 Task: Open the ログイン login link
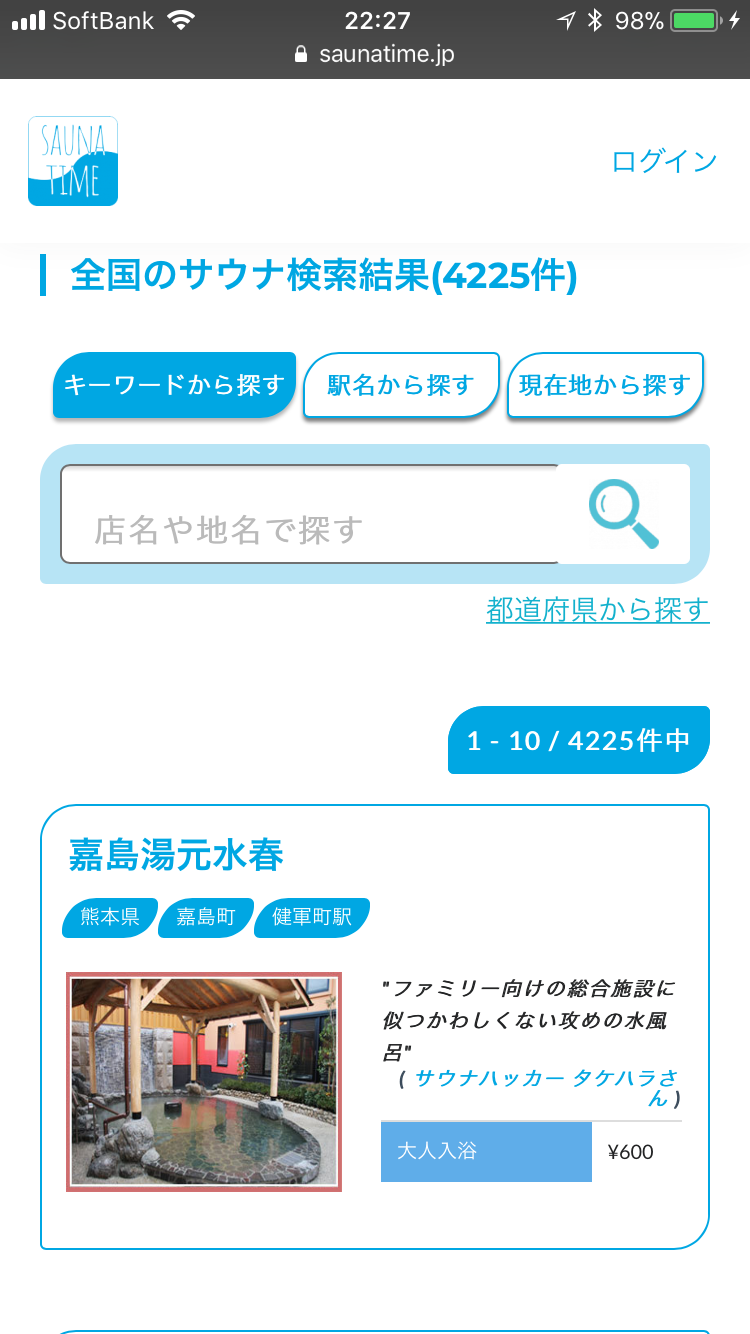tap(664, 161)
